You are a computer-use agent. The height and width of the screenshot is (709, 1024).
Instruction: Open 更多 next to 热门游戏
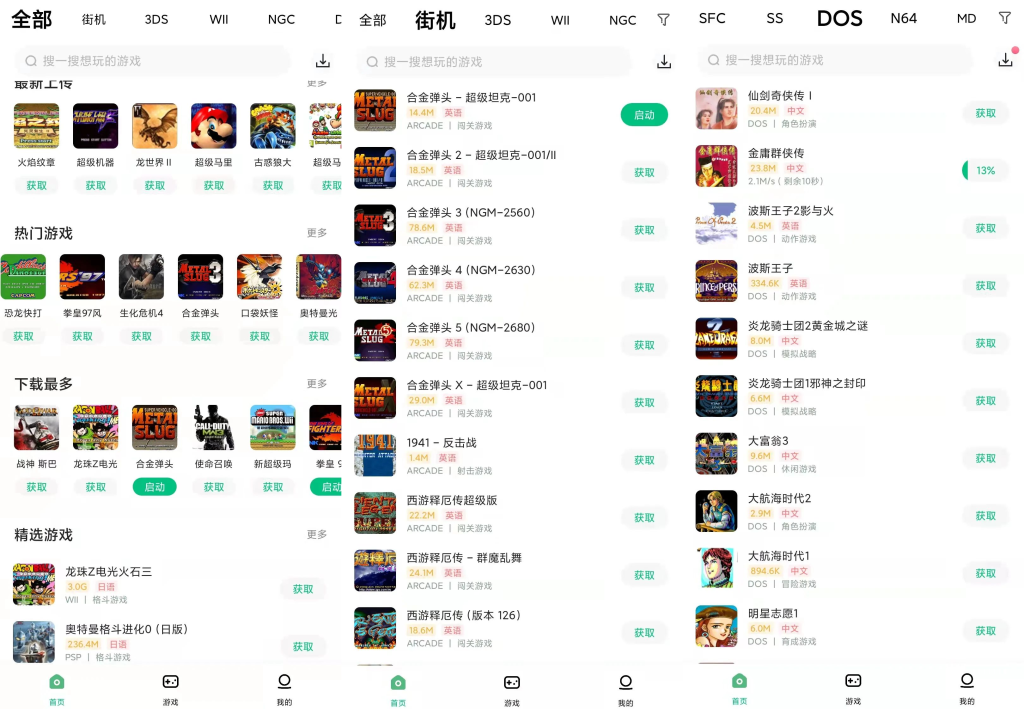[x=317, y=233]
